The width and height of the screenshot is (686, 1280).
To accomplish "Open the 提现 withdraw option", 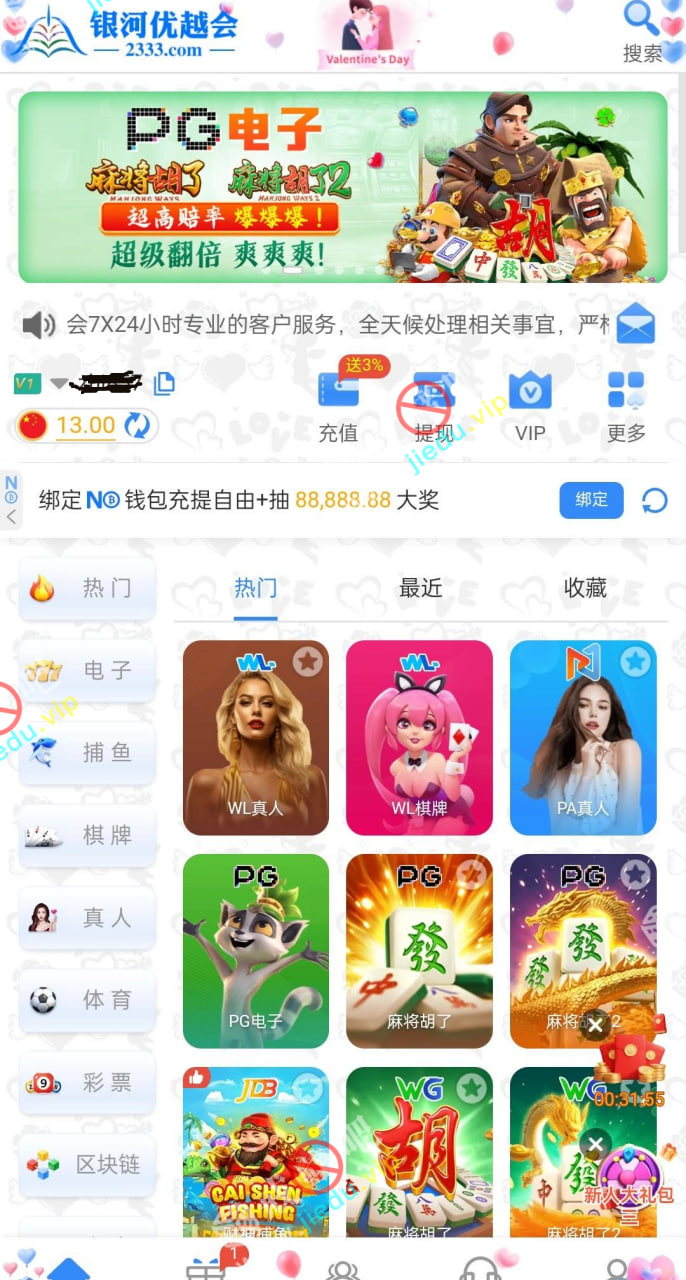I will (x=433, y=406).
